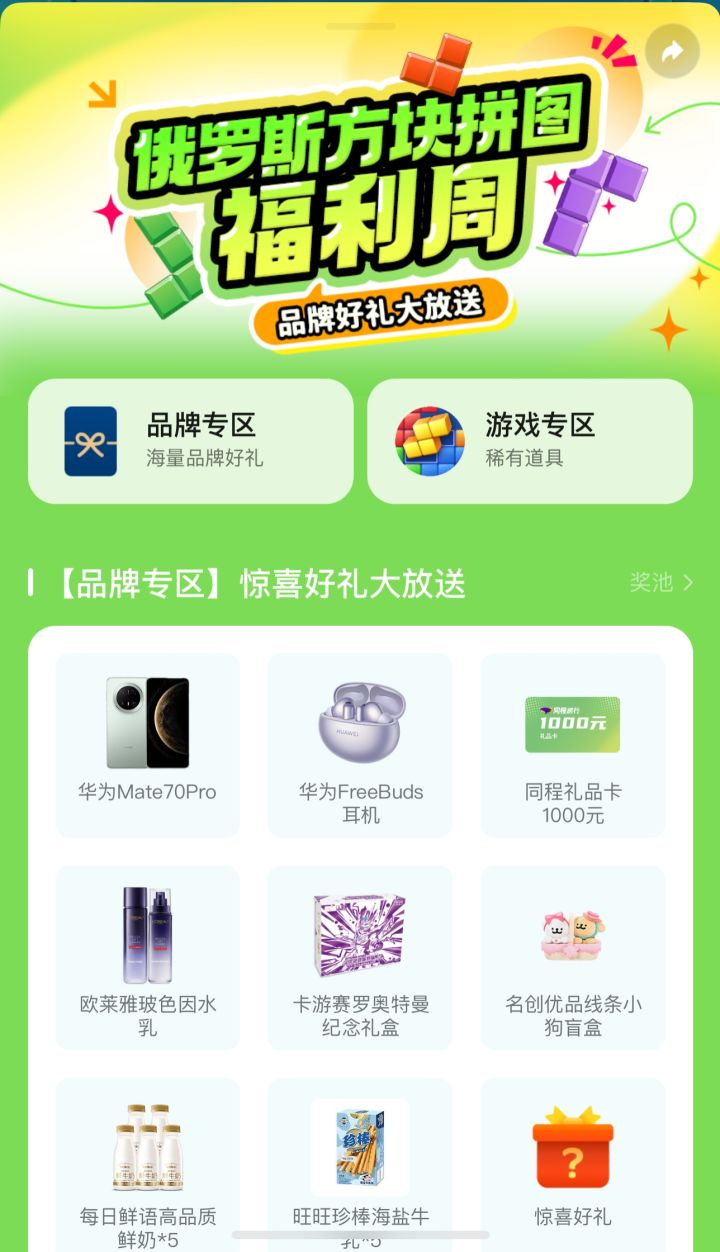Open the share icon at top right

672,51
